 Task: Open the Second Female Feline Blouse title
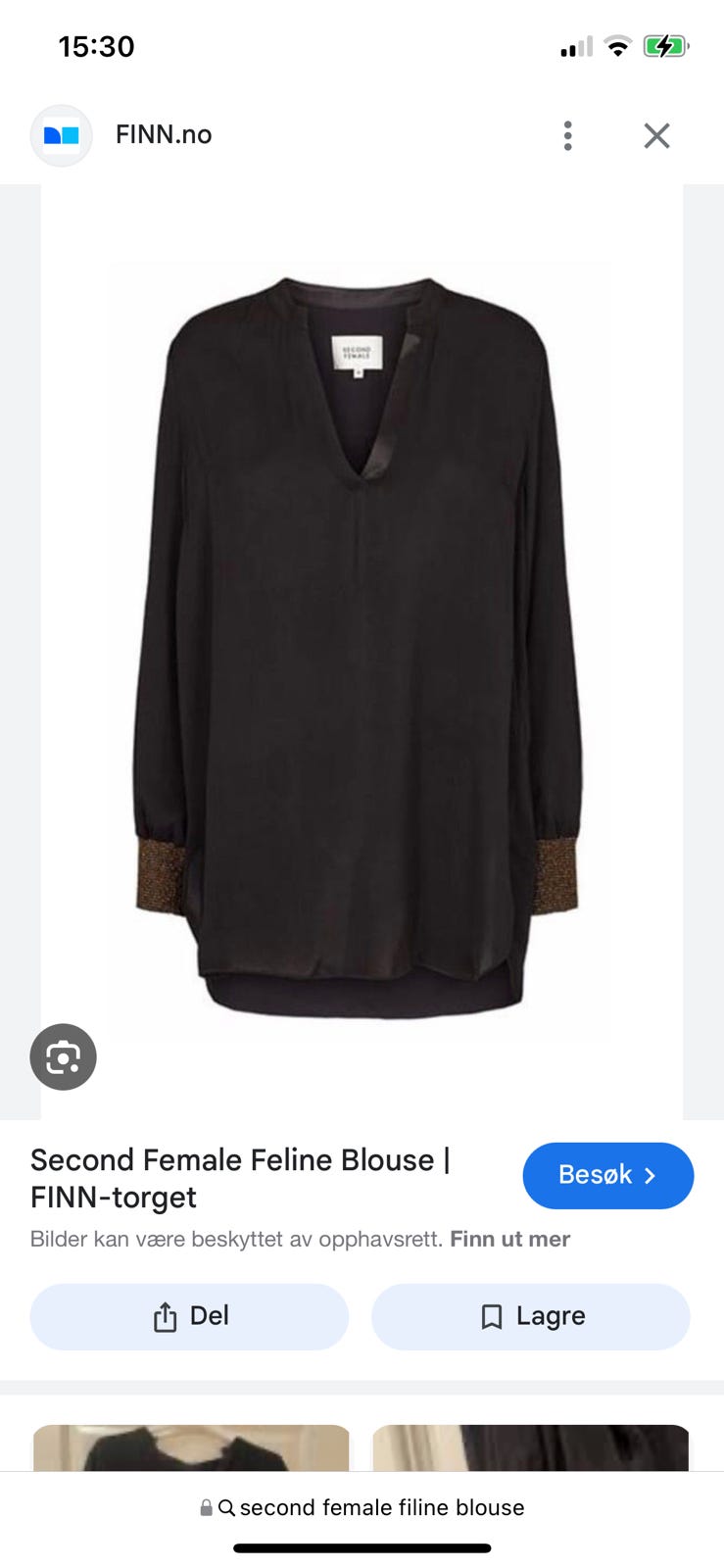(x=240, y=1177)
